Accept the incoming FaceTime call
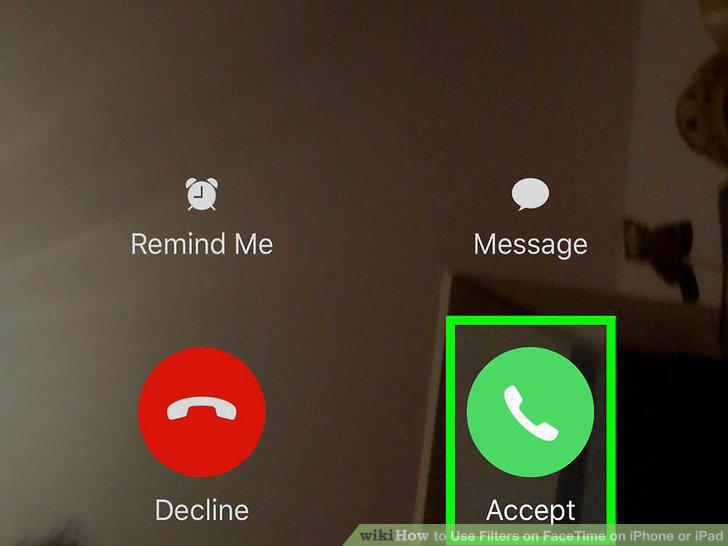This screenshot has height=546, width=728. click(530, 412)
